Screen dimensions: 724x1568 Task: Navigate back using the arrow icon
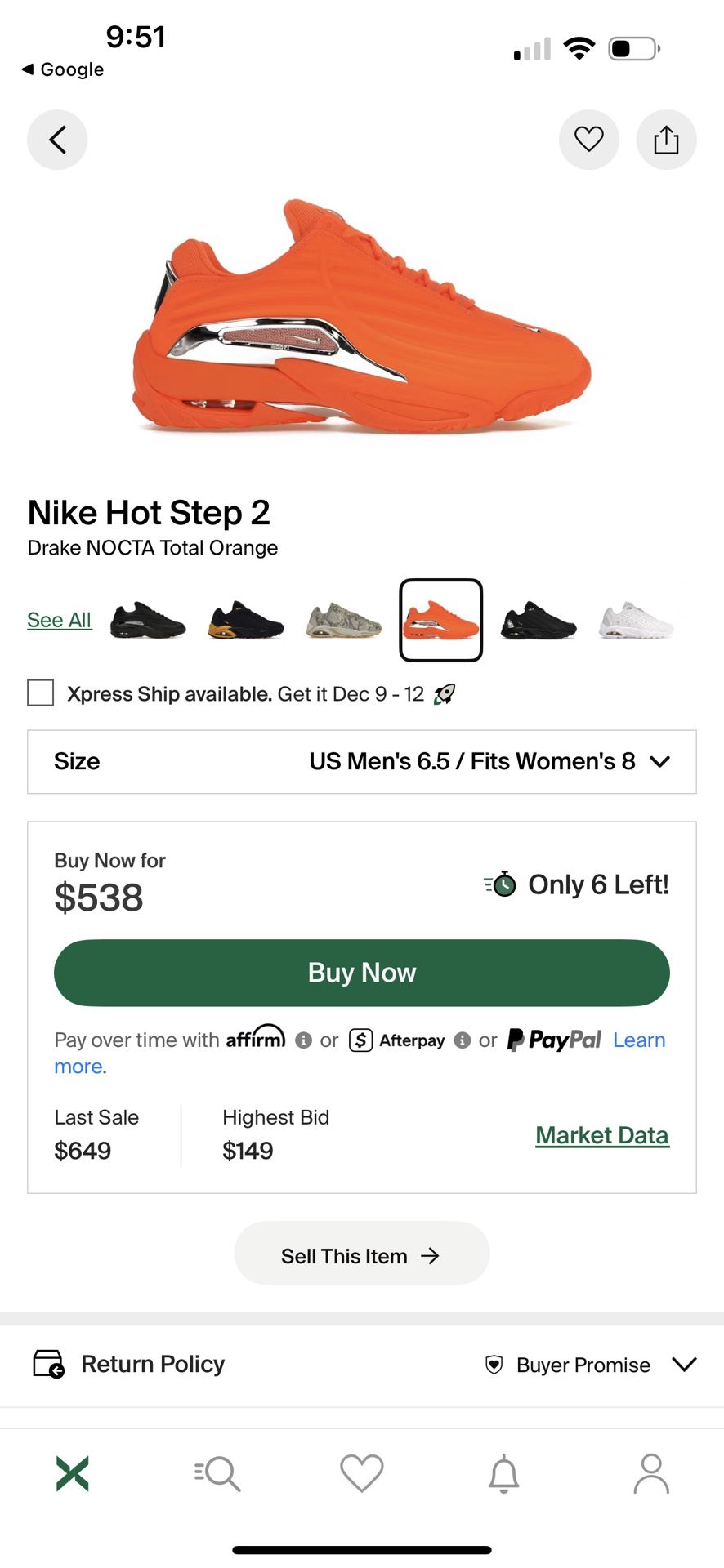57,140
